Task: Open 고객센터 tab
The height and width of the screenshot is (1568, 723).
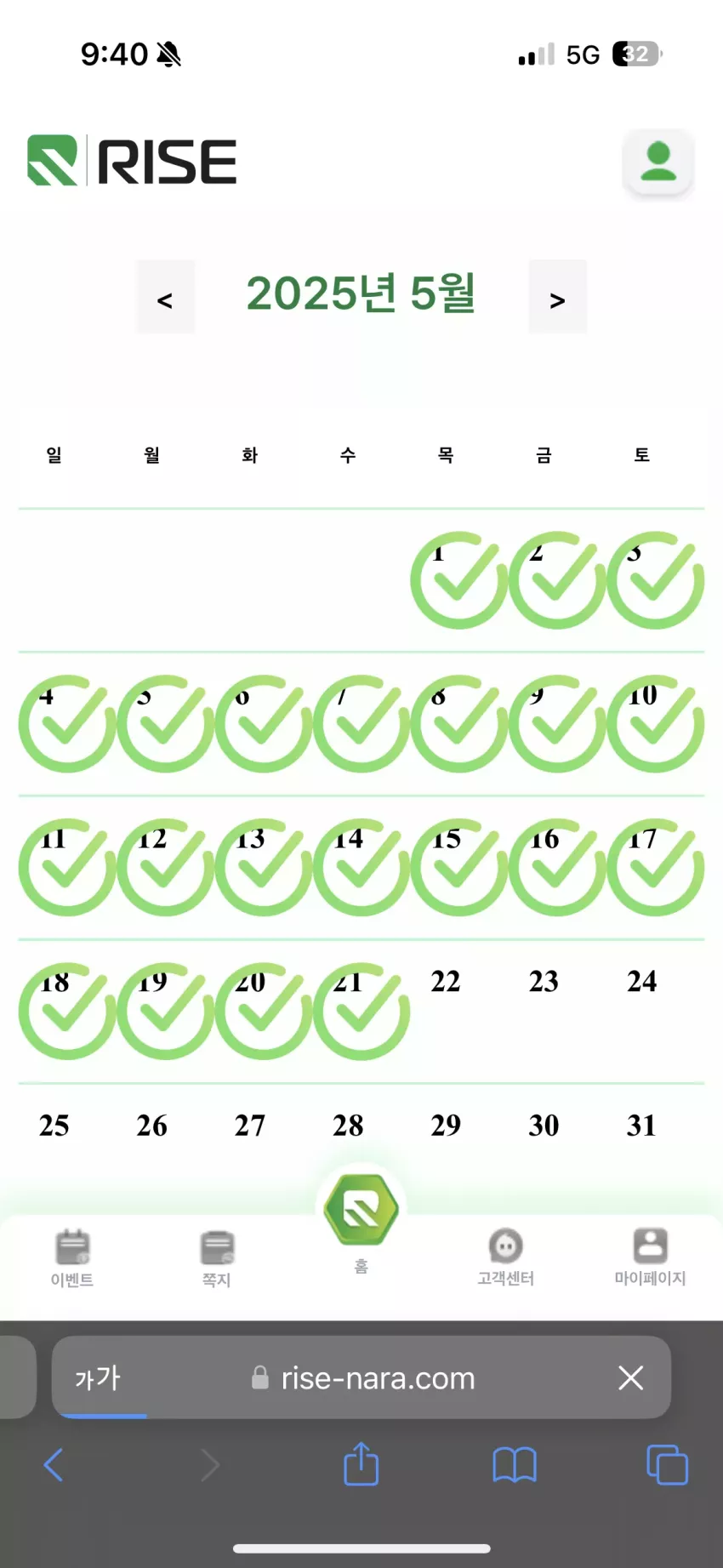Action: coord(506,1257)
